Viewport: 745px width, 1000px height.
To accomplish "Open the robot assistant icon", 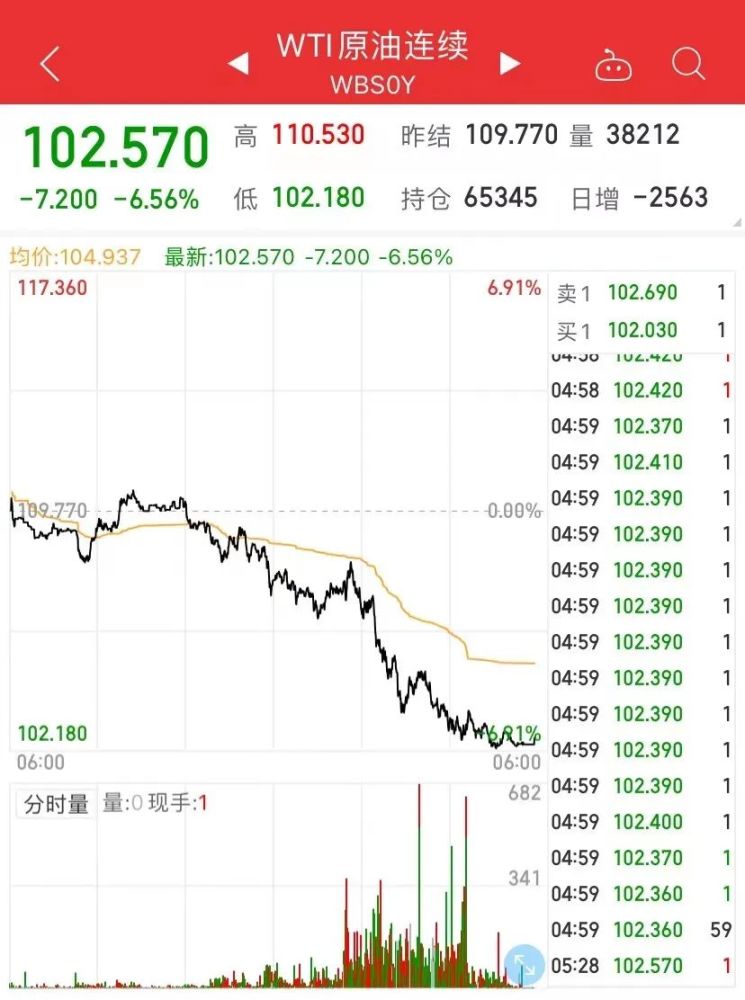I will (613, 65).
